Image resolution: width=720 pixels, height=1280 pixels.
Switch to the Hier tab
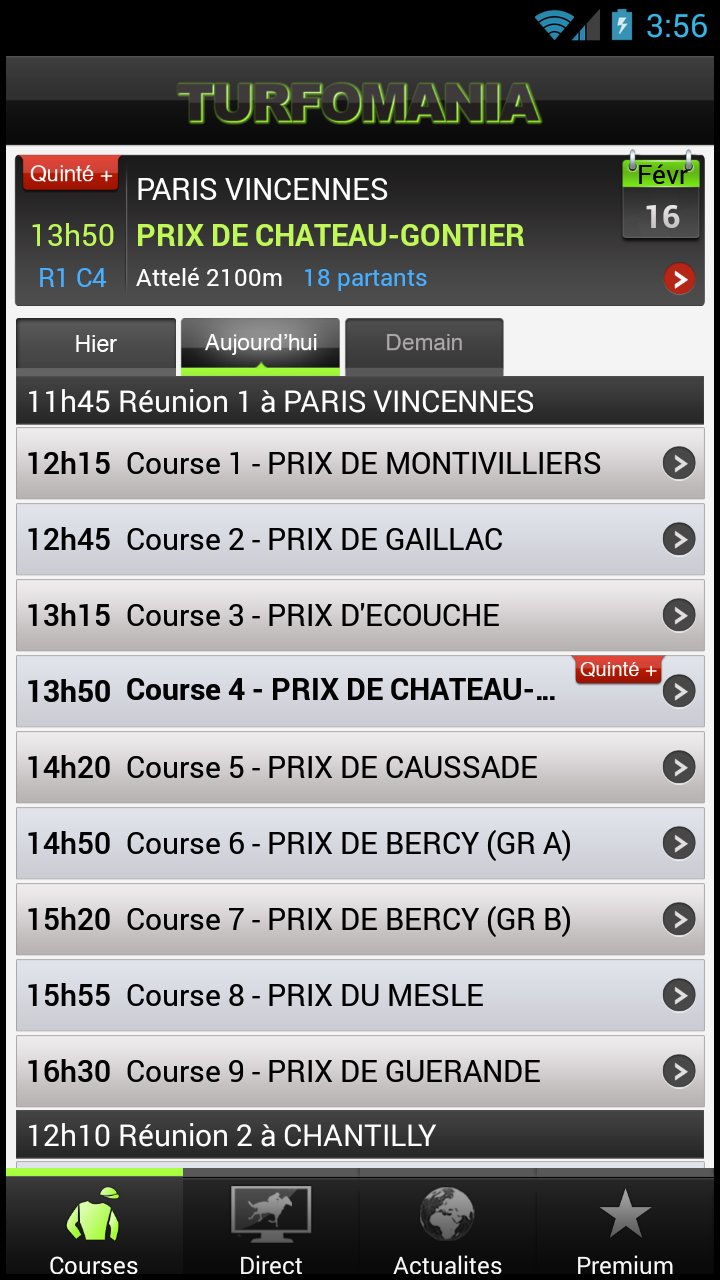point(95,344)
